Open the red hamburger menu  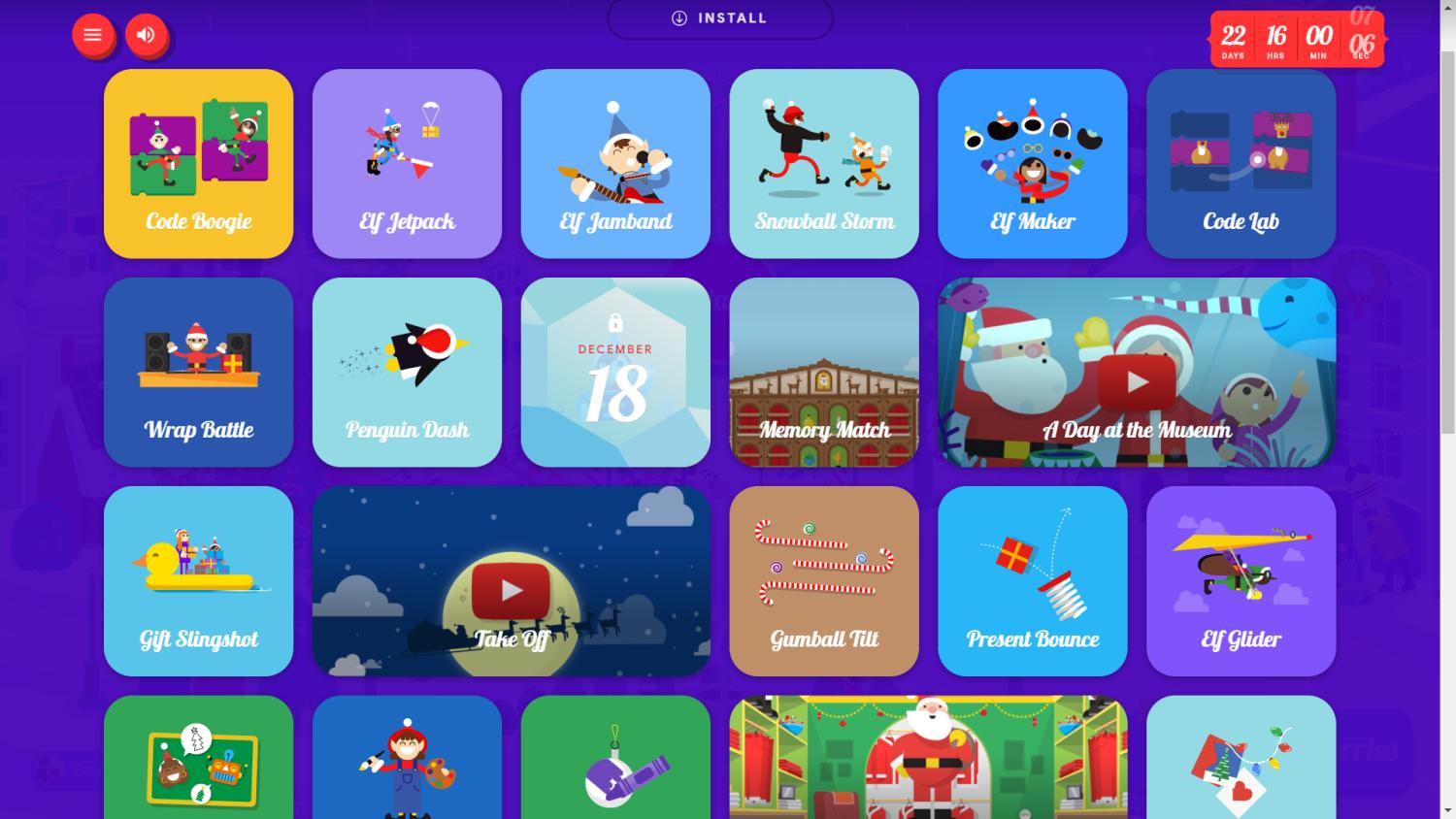92,35
